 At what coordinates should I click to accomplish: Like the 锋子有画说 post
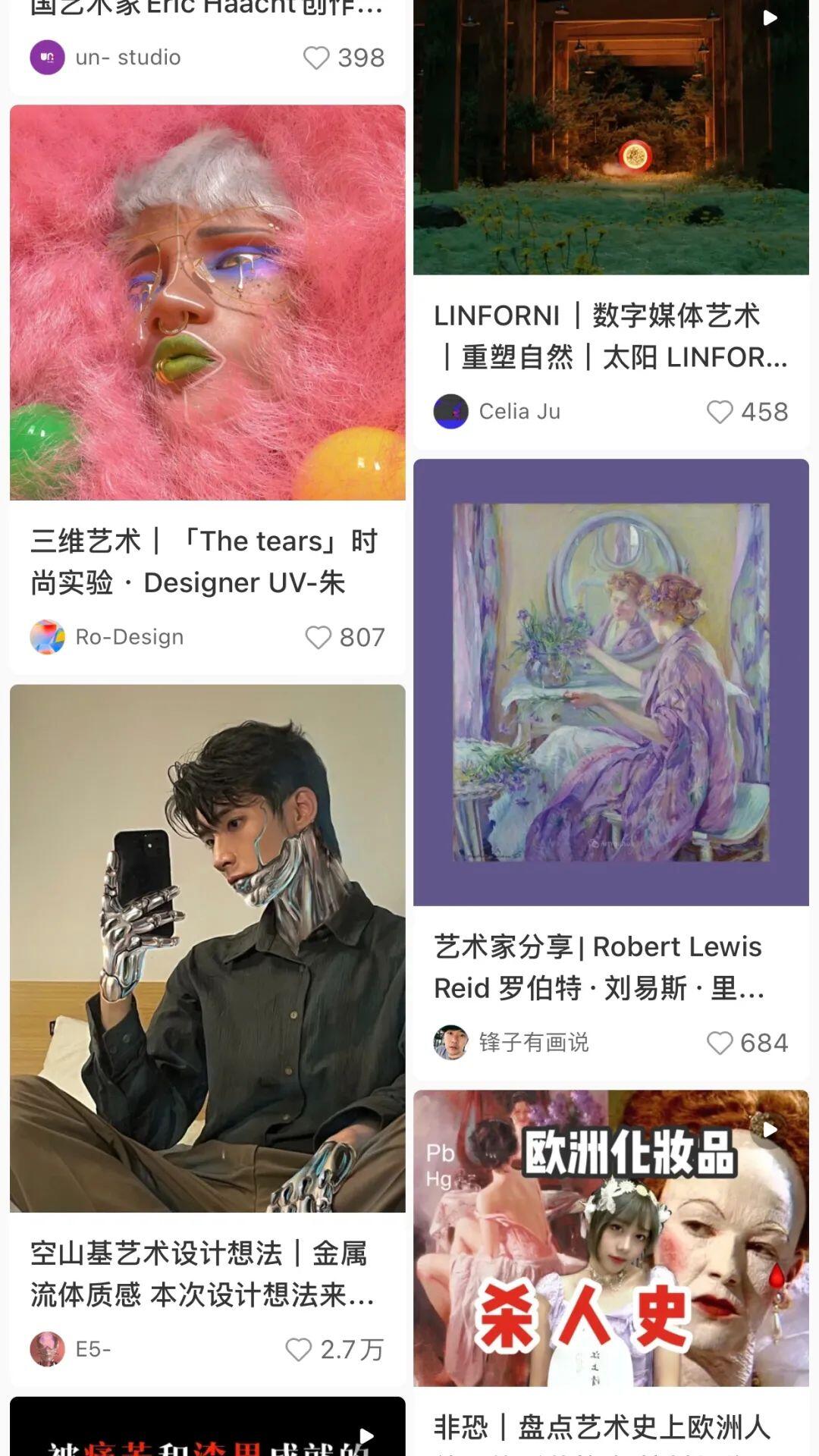(720, 1043)
